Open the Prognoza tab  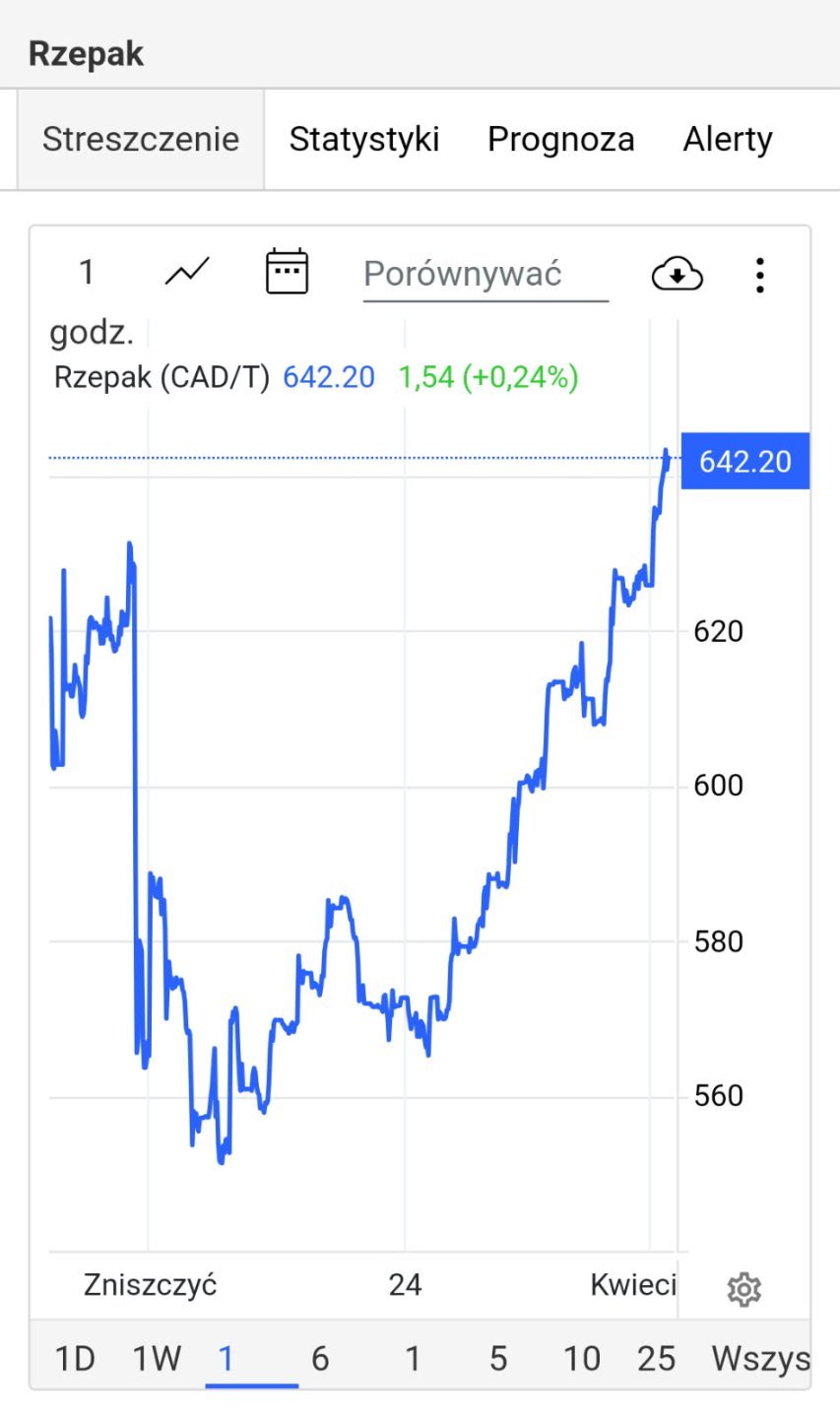(560, 139)
